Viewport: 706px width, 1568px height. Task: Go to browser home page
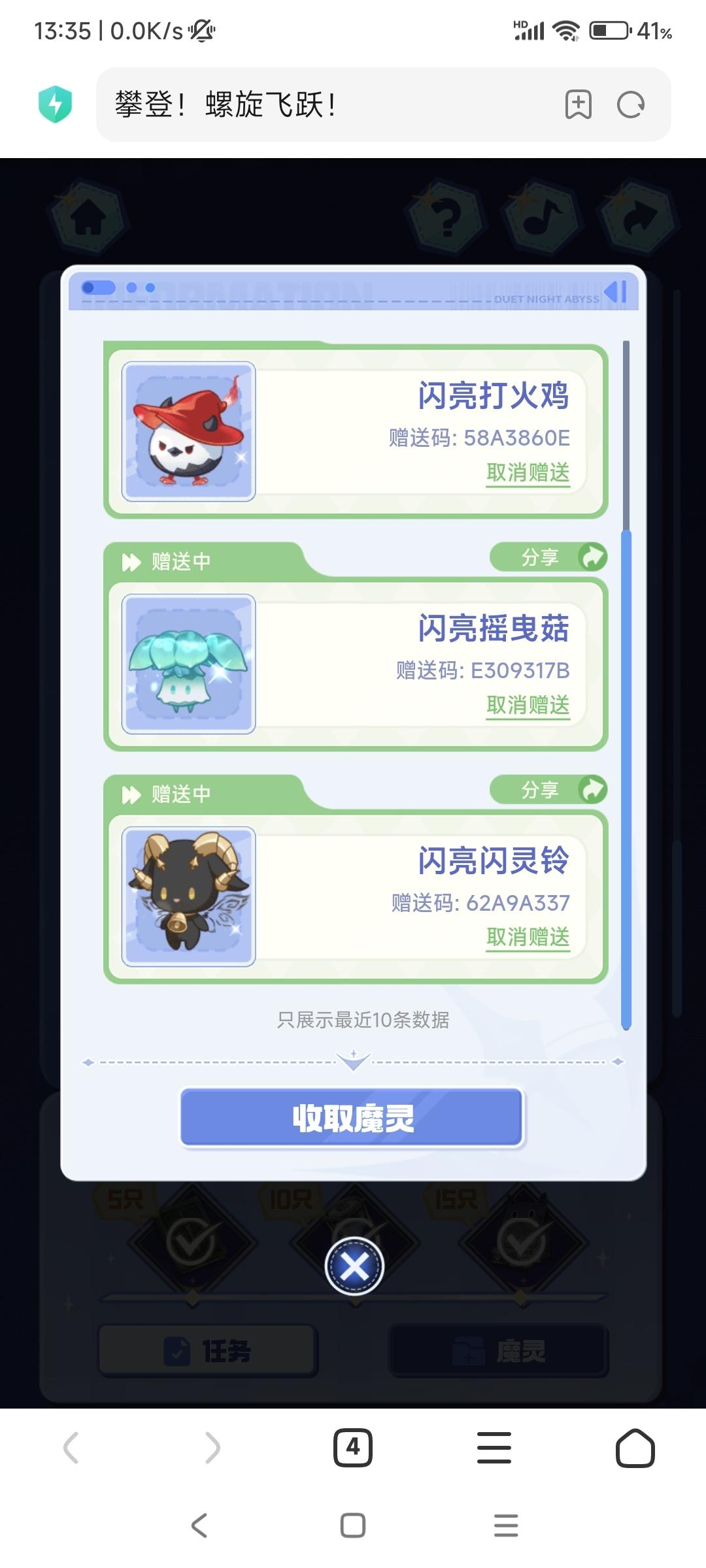click(635, 1448)
